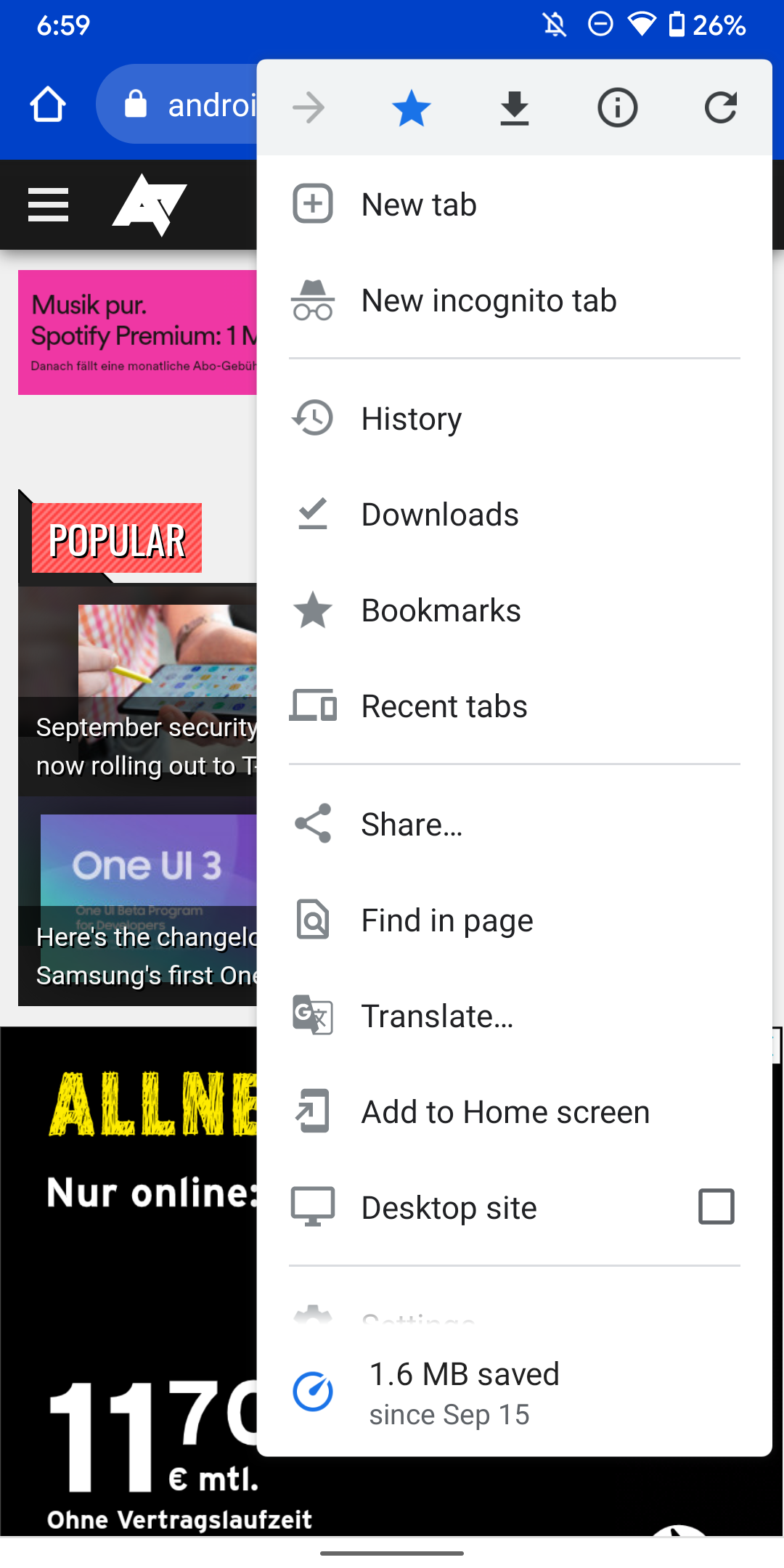The width and height of the screenshot is (784, 1568).
Task: Reload the page
Action: pyautogui.click(x=721, y=108)
